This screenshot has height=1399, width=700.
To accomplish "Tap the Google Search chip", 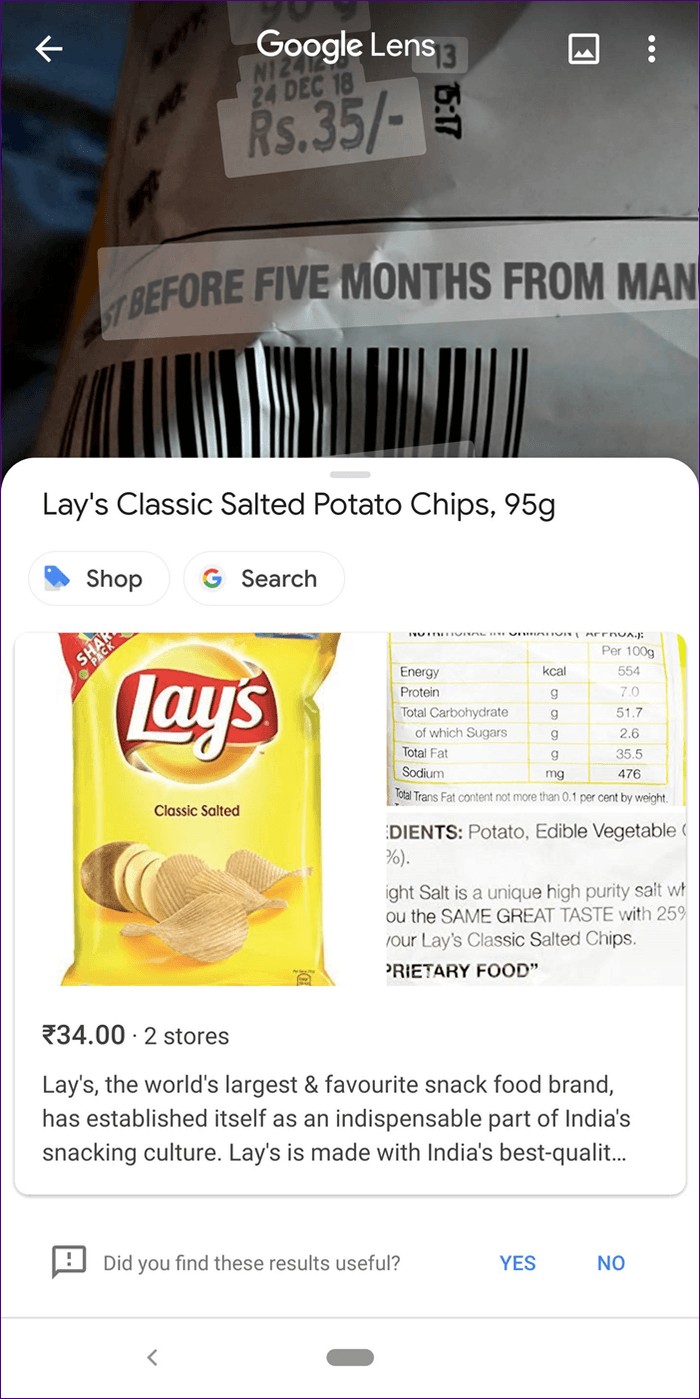I will (264, 578).
